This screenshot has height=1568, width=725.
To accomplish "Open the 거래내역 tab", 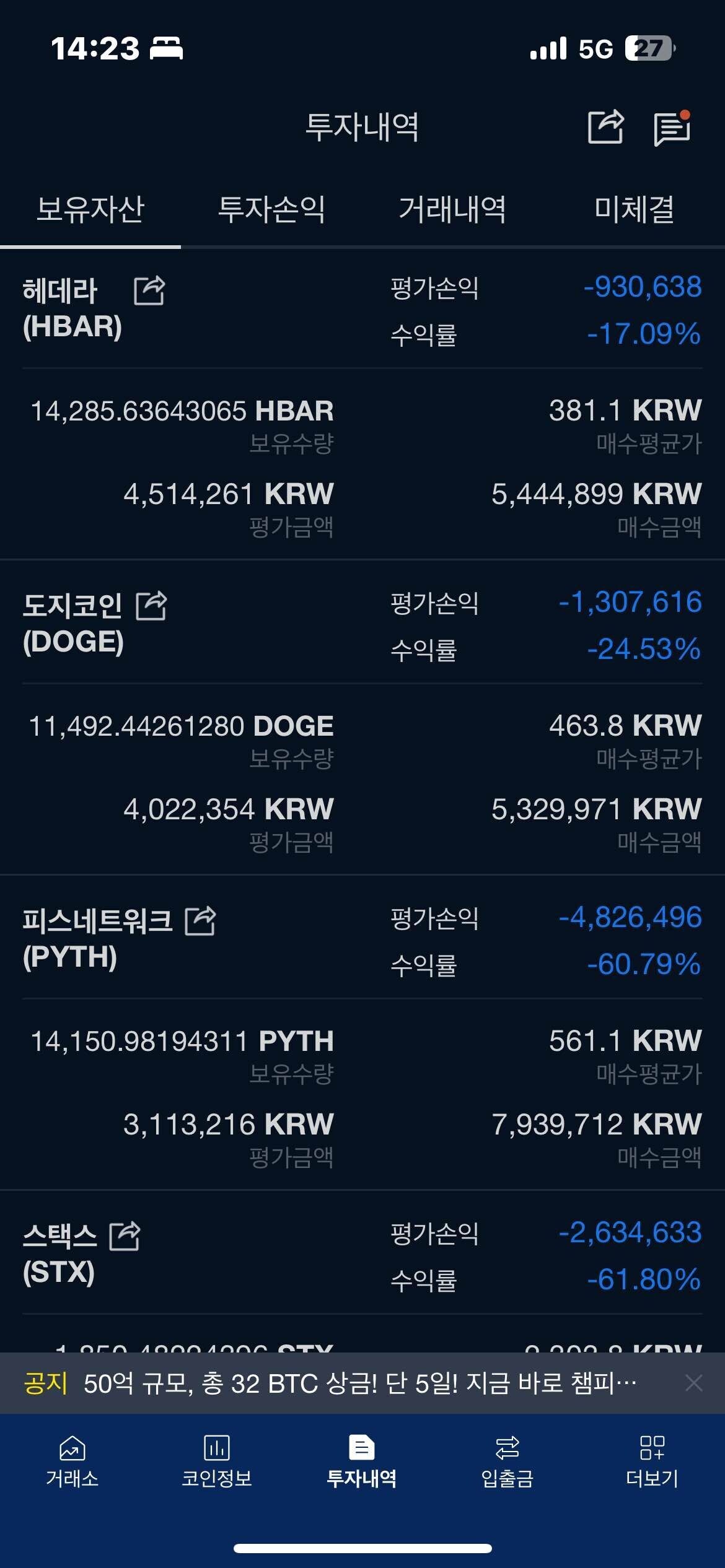I will click(452, 209).
